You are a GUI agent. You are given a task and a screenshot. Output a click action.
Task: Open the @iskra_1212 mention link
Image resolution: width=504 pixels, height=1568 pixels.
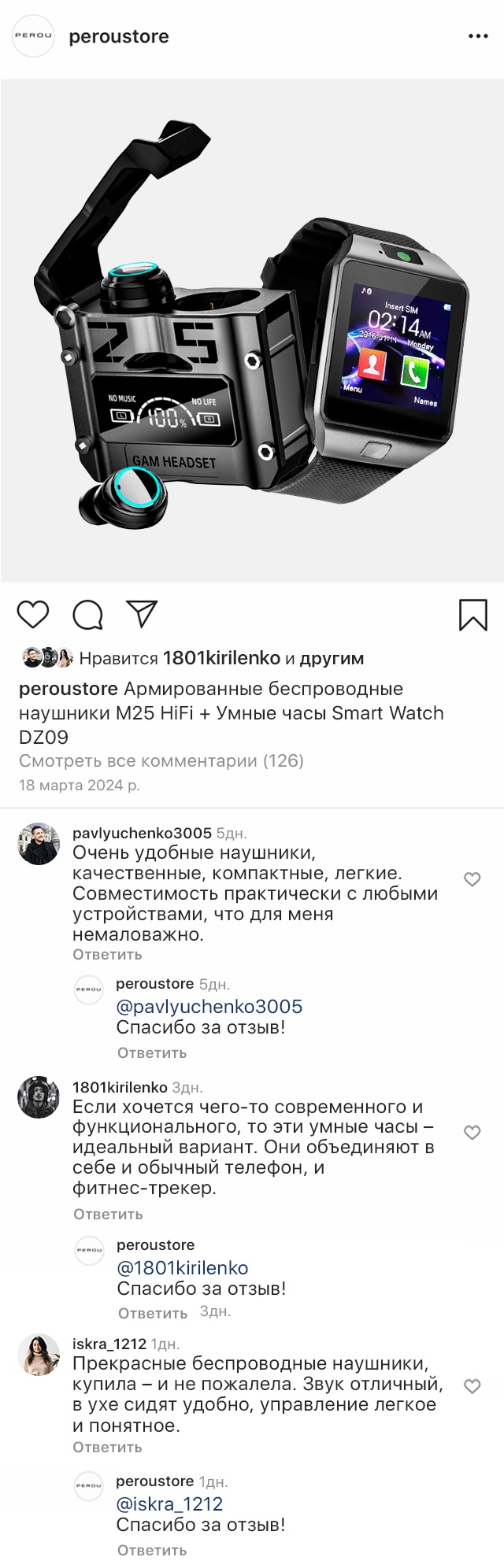pos(169,1503)
